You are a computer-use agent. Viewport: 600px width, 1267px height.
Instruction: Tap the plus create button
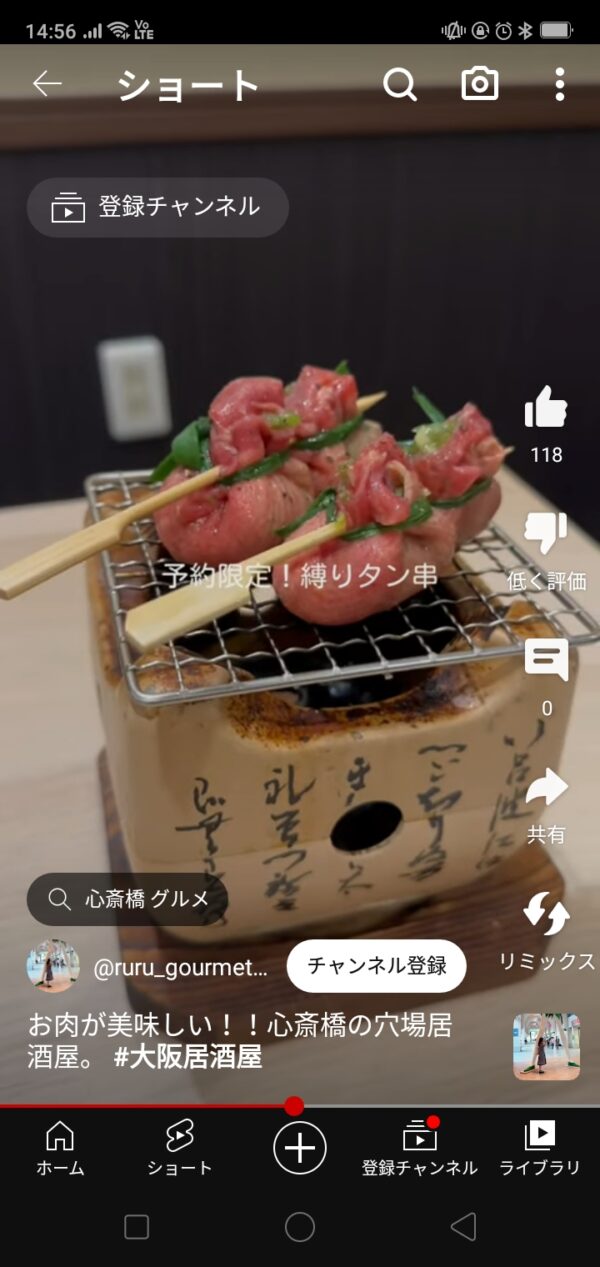point(300,1147)
